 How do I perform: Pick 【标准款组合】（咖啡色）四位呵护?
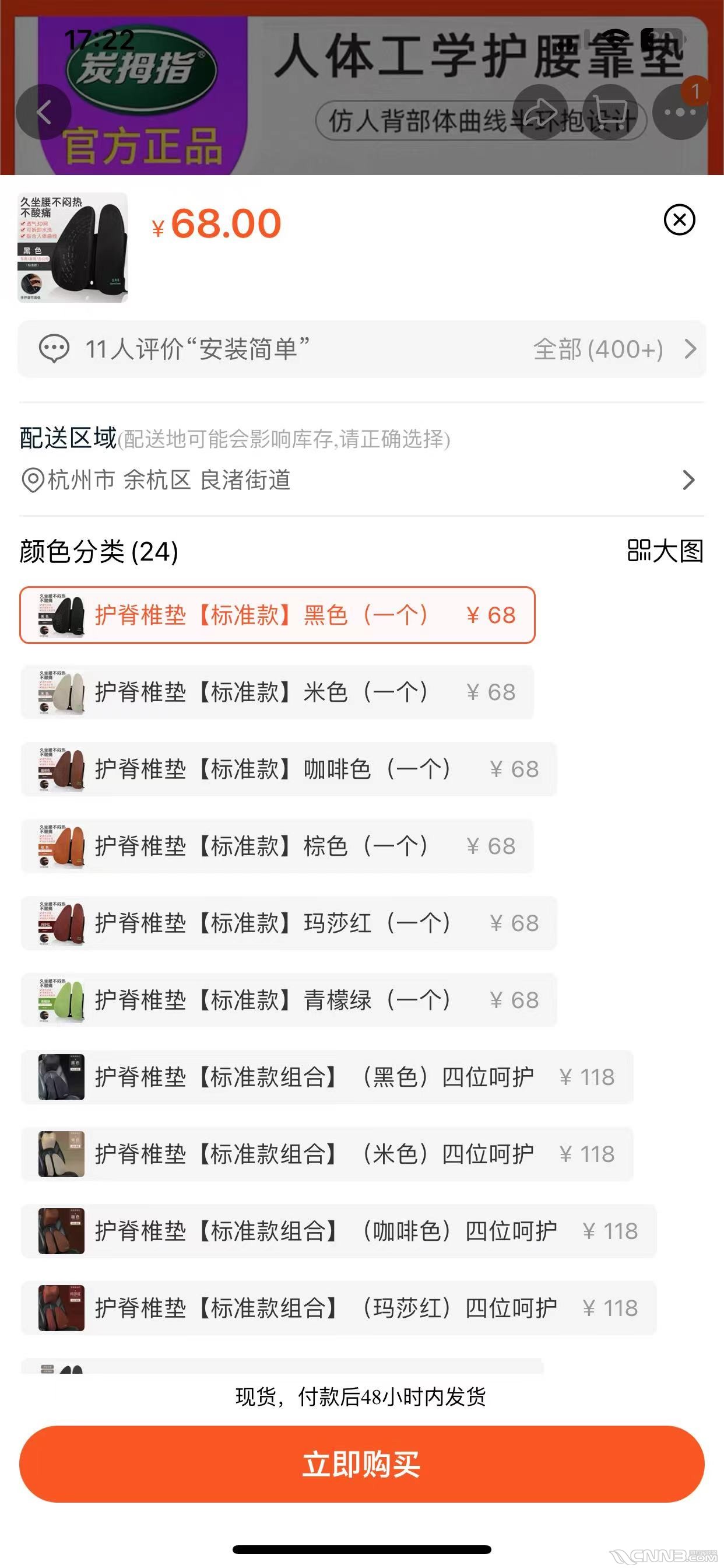[339, 1231]
